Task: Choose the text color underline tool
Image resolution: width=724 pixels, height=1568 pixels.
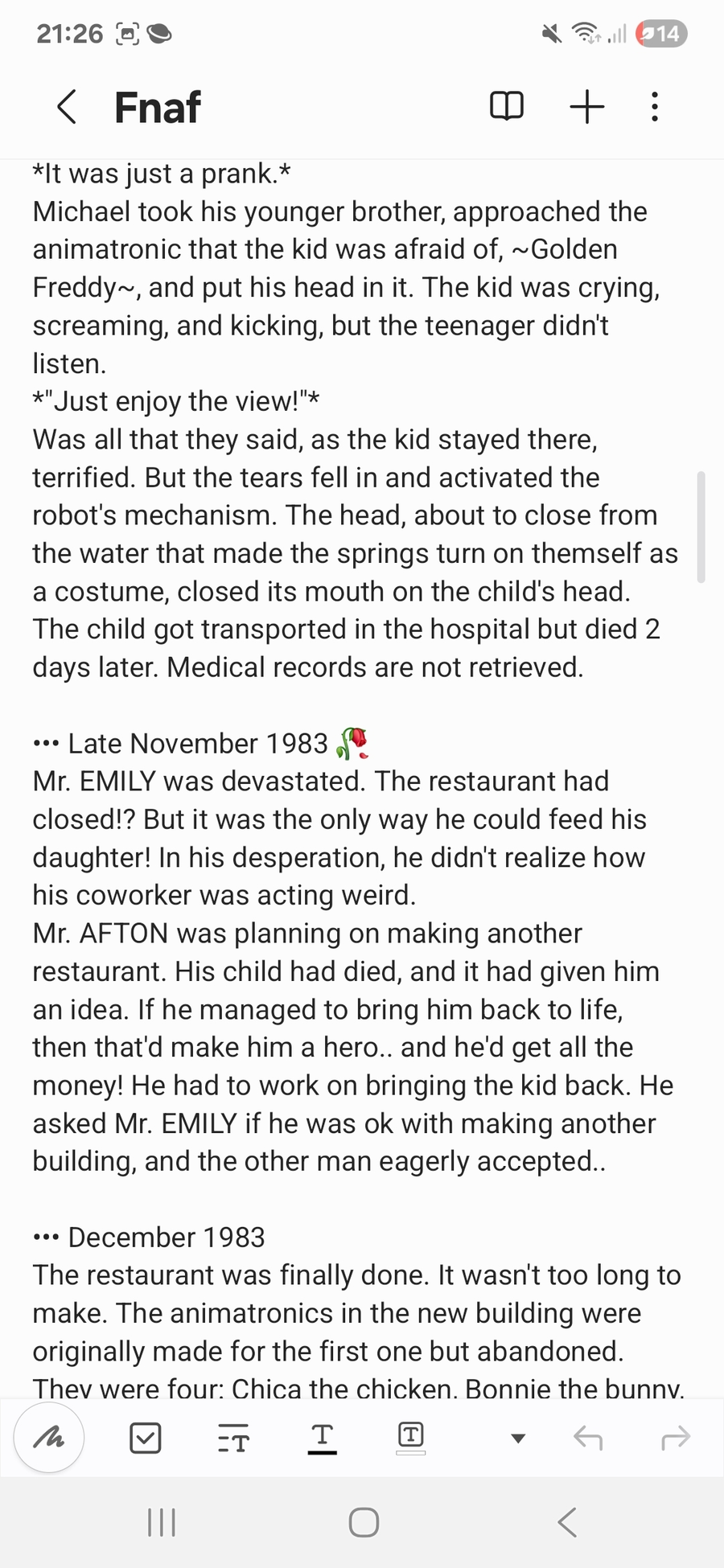Action: click(x=322, y=1439)
